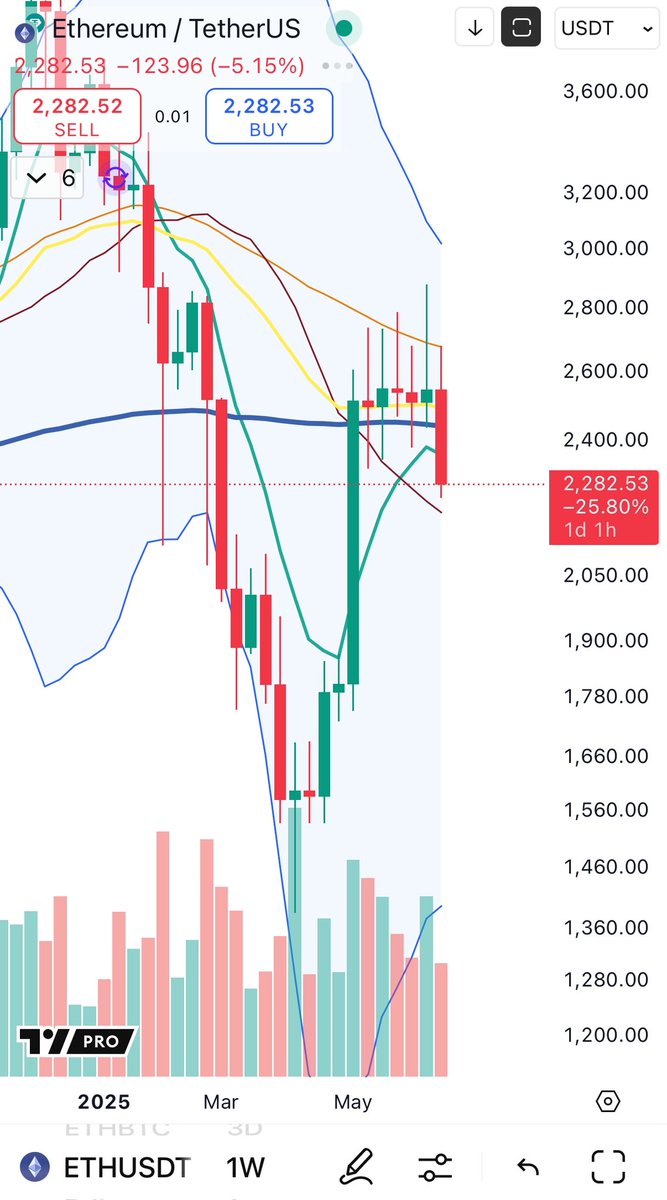Open the drawing tools pencil
The image size is (667, 1200).
click(355, 1167)
